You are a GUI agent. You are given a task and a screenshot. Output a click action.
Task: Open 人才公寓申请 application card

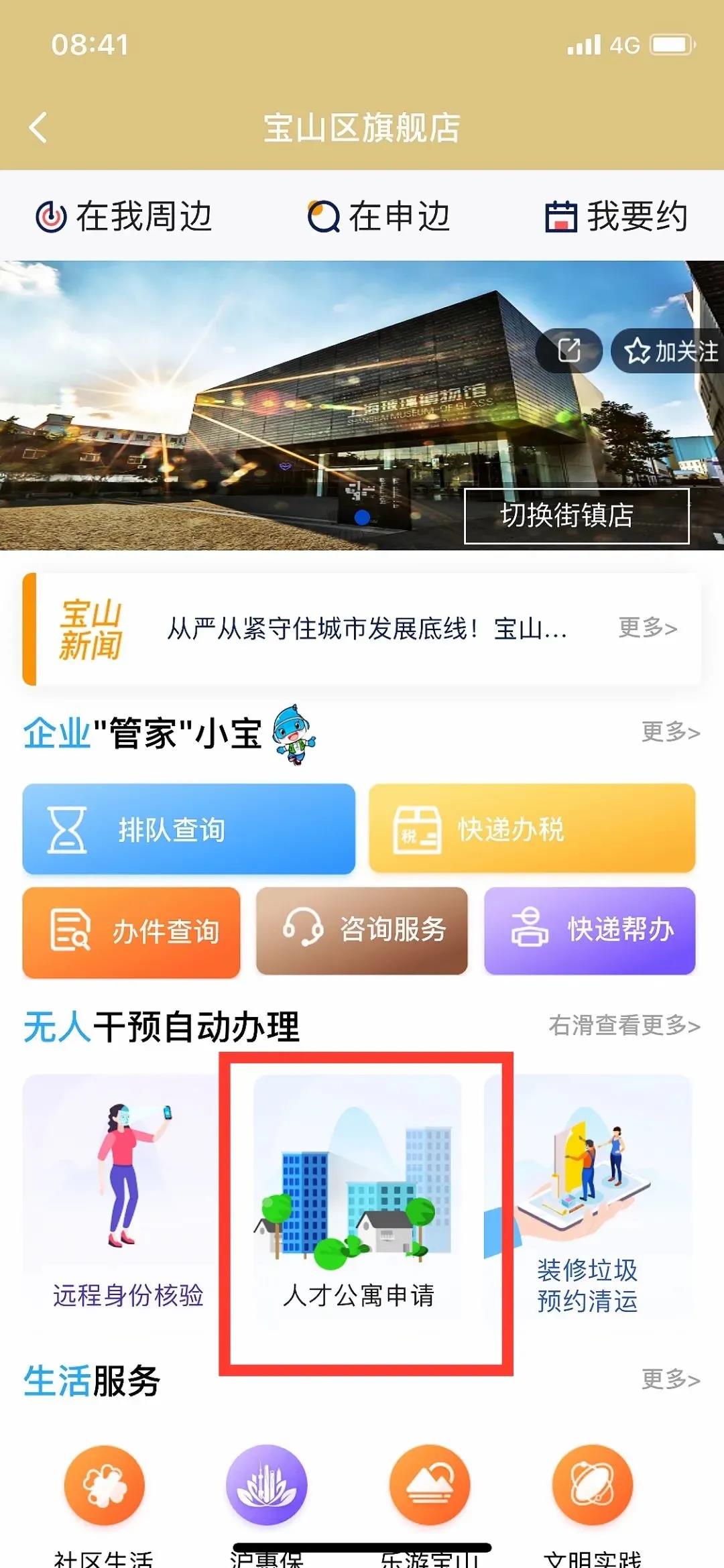click(x=358, y=1200)
